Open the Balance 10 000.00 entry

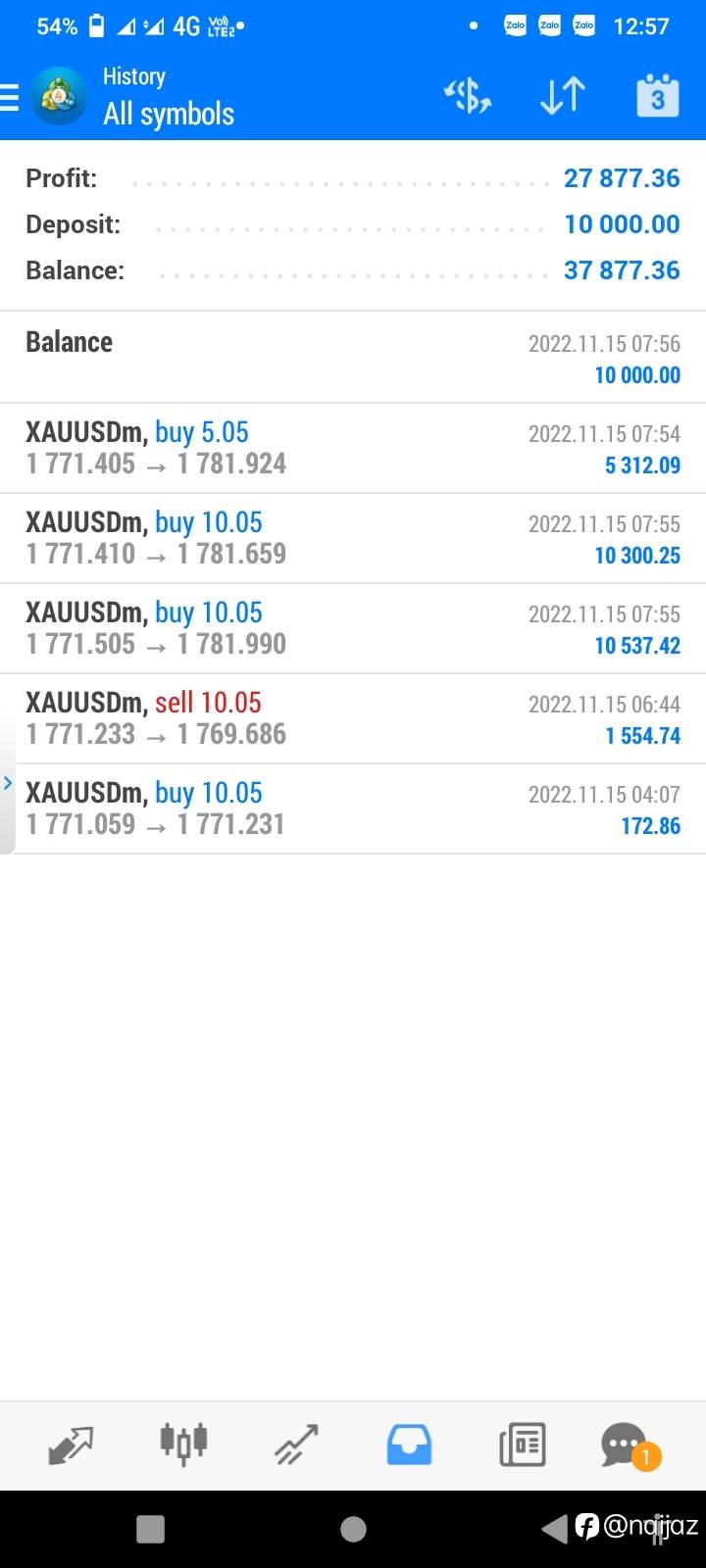pyautogui.click(x=353, y=358)
